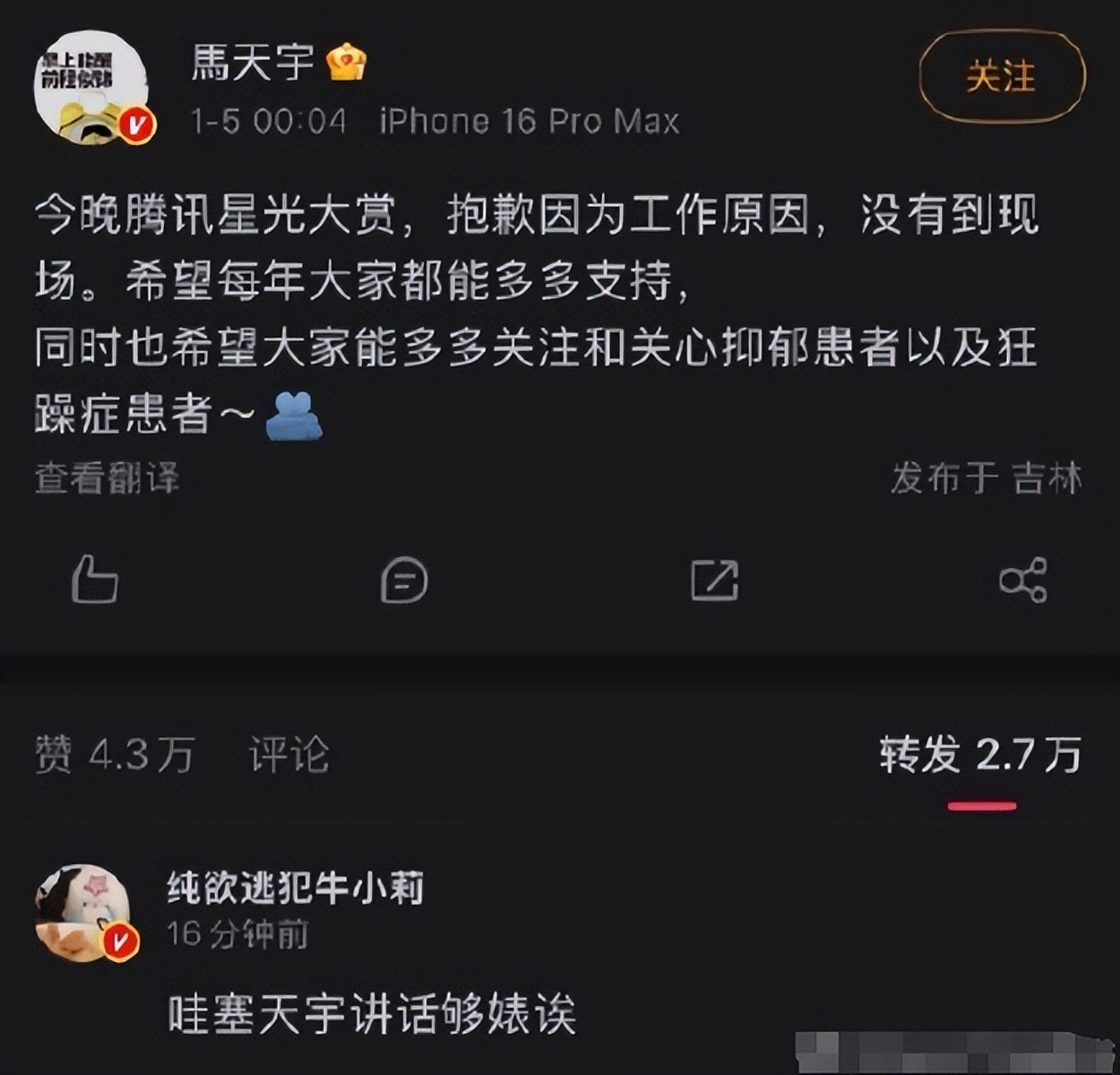
Task: Open the comment icon under the post
Action: tap(404, 580)
